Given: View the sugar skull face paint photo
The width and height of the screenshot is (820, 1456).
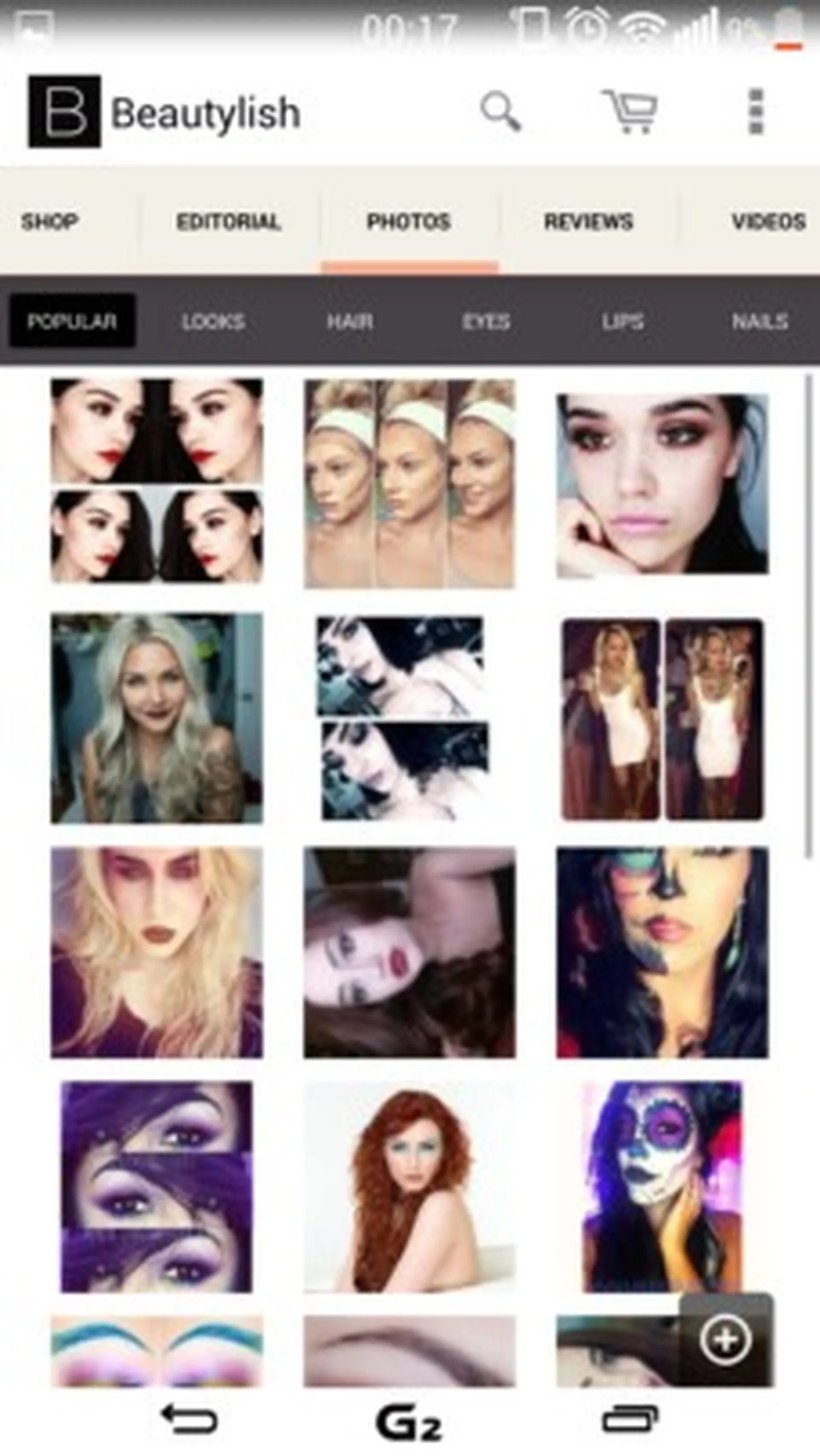Looking at the screenshot, I should click(662, 1187).
